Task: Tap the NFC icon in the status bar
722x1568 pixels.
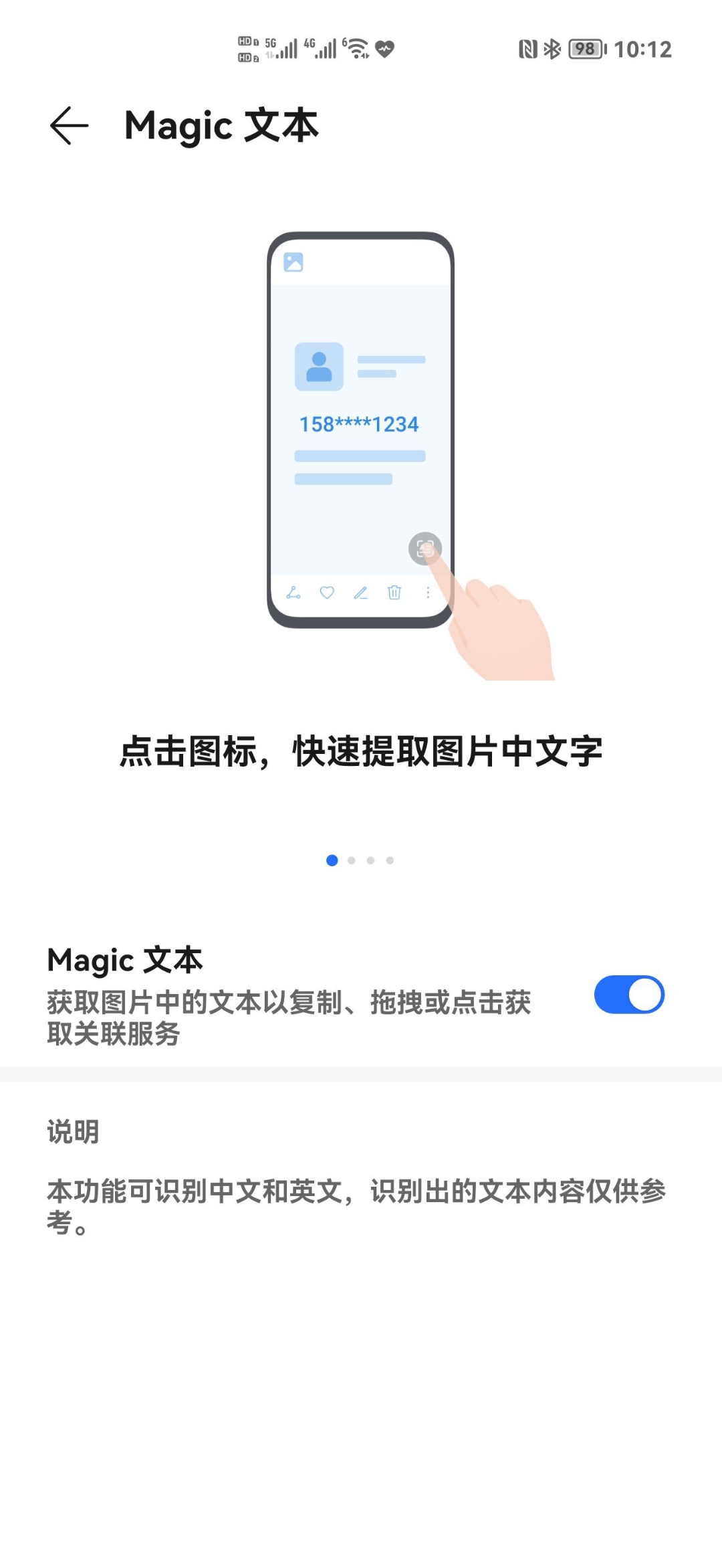Action: [527, 49]
